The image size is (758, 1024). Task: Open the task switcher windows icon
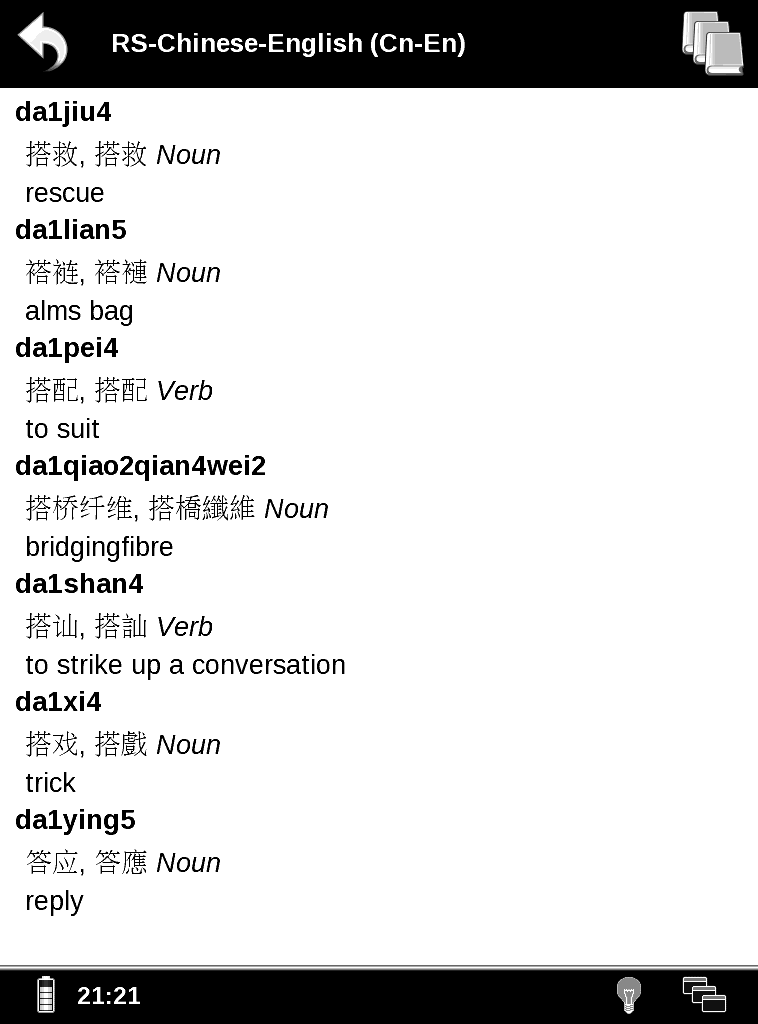704,995
